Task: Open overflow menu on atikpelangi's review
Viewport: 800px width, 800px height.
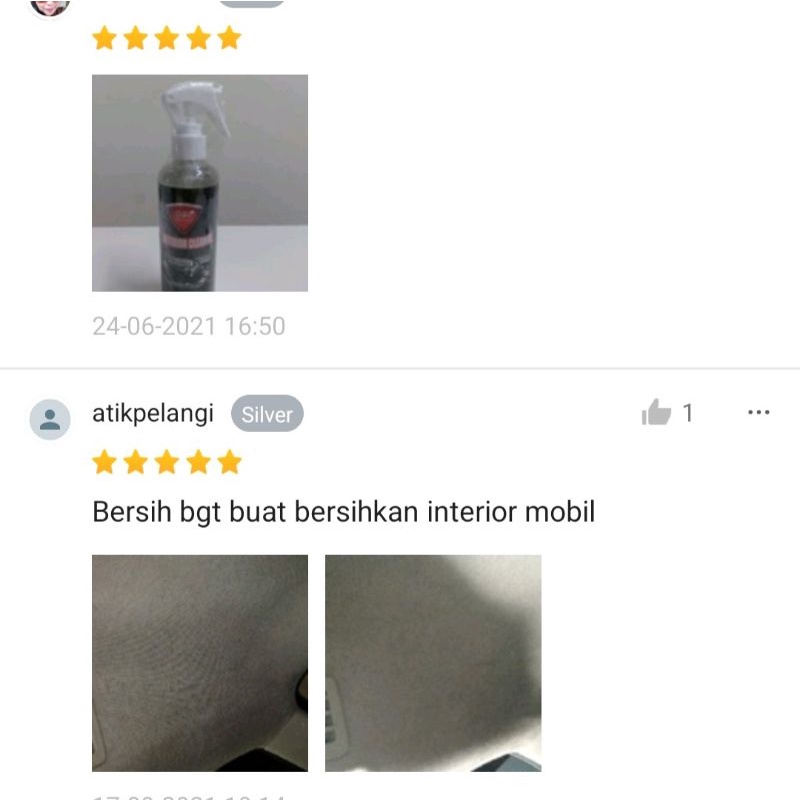Action: coord(759,412)
